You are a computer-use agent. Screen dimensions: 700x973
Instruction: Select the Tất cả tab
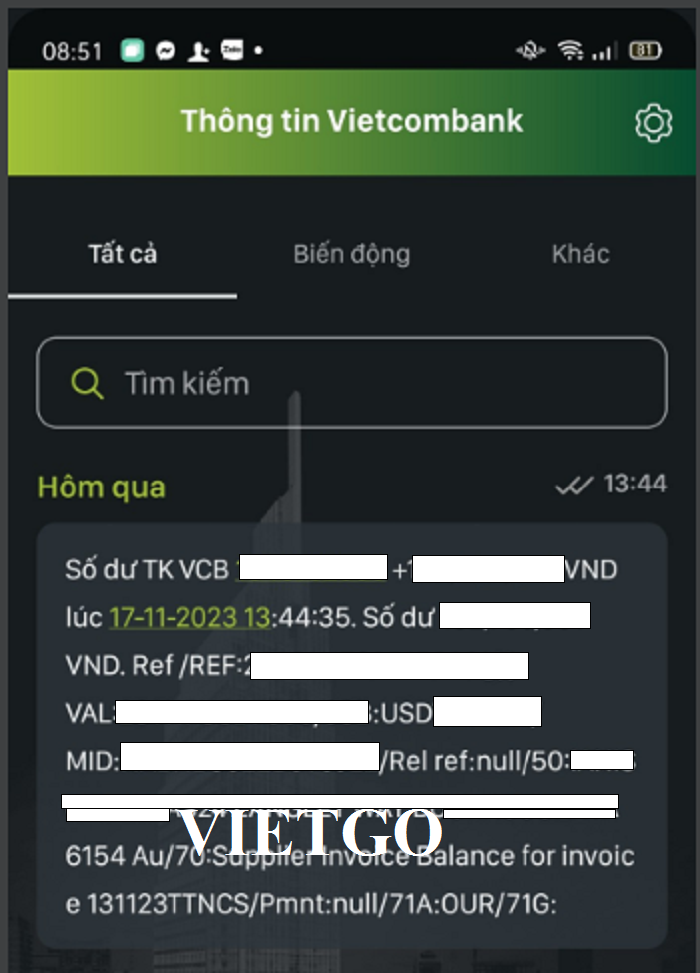(122, 254)
